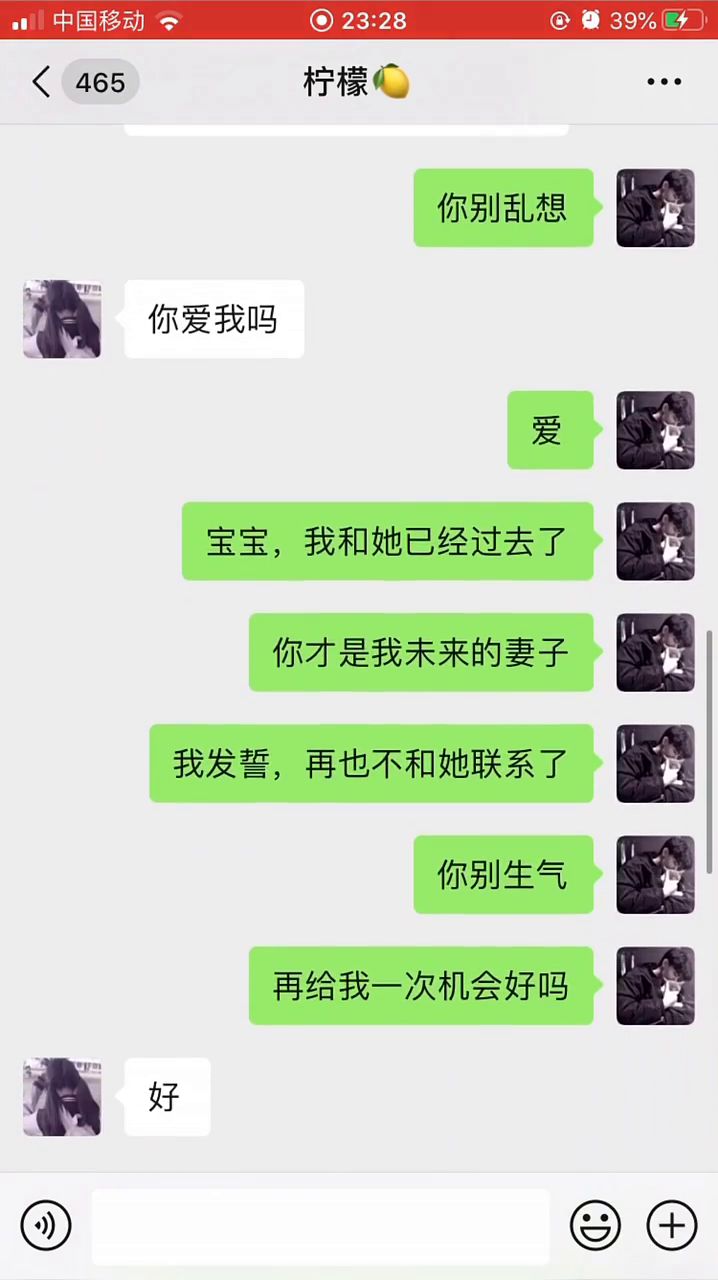Screen dimensions: 718x1280
Task: Open contact avatar beside 你爱我吗
Action: (x=62, y=319)
